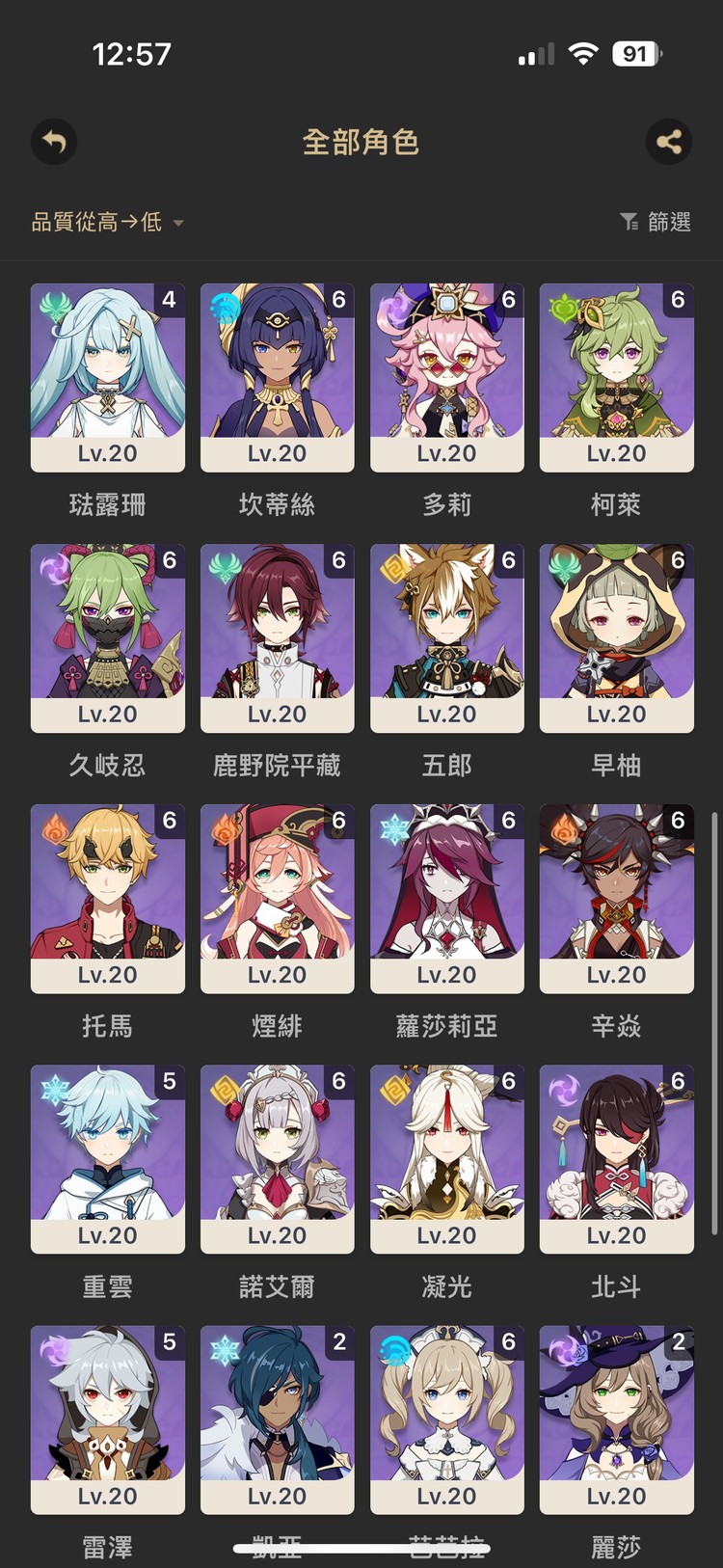Open 柯萊 character card
This screenshot has height=1568, width=723.
point(617,377)
